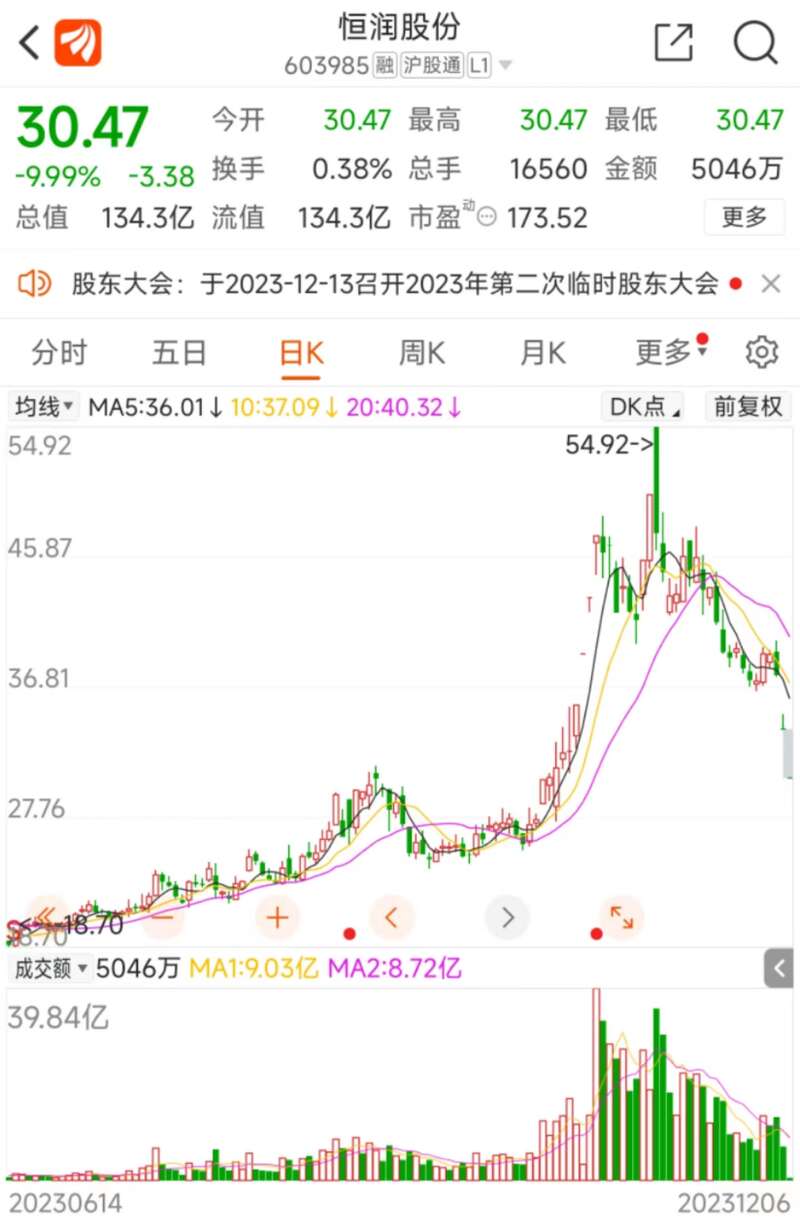Expand the chart to full screen
Screen dimensions: 800x1231
coord(621,917)
